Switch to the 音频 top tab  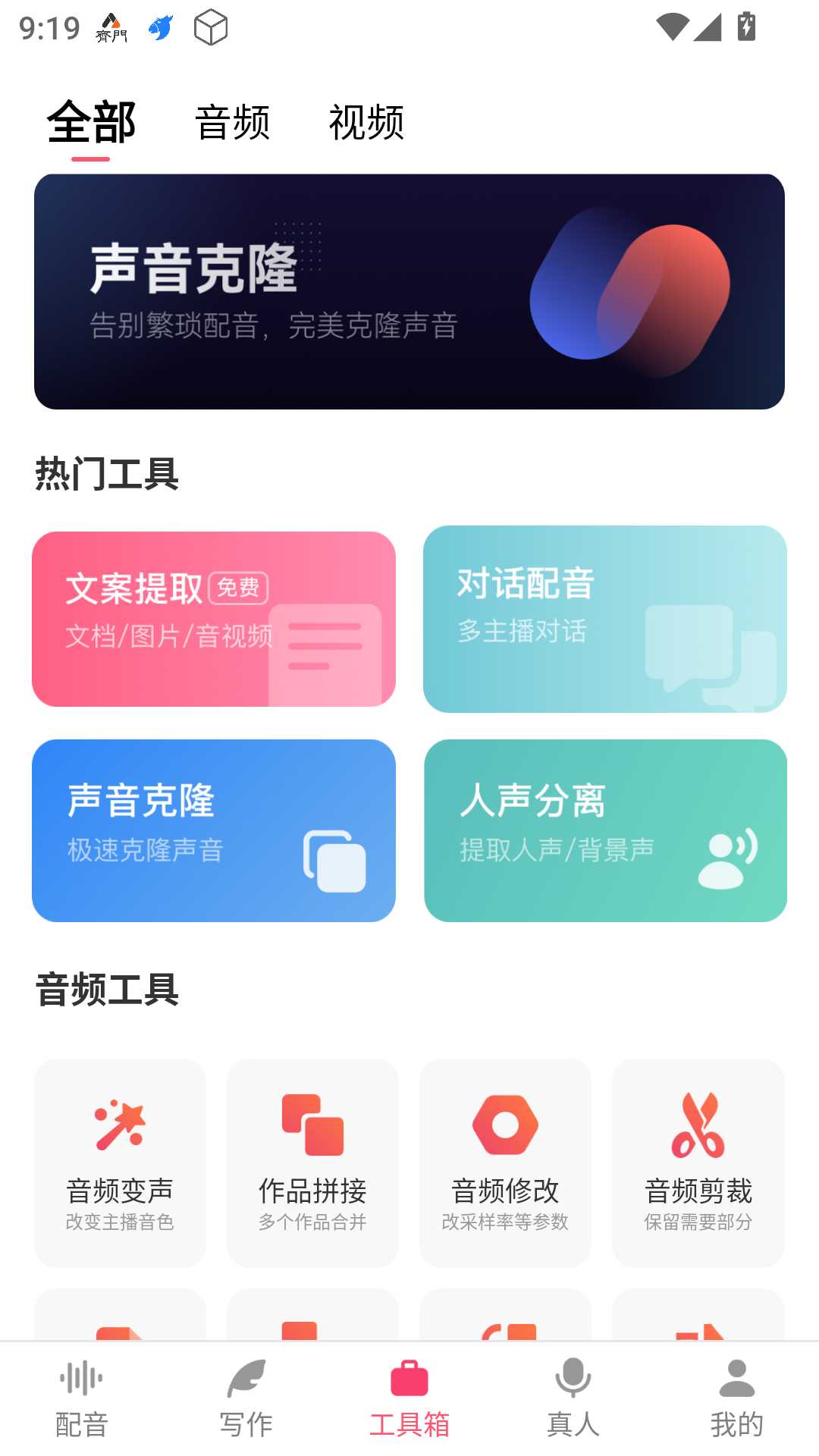232,123
